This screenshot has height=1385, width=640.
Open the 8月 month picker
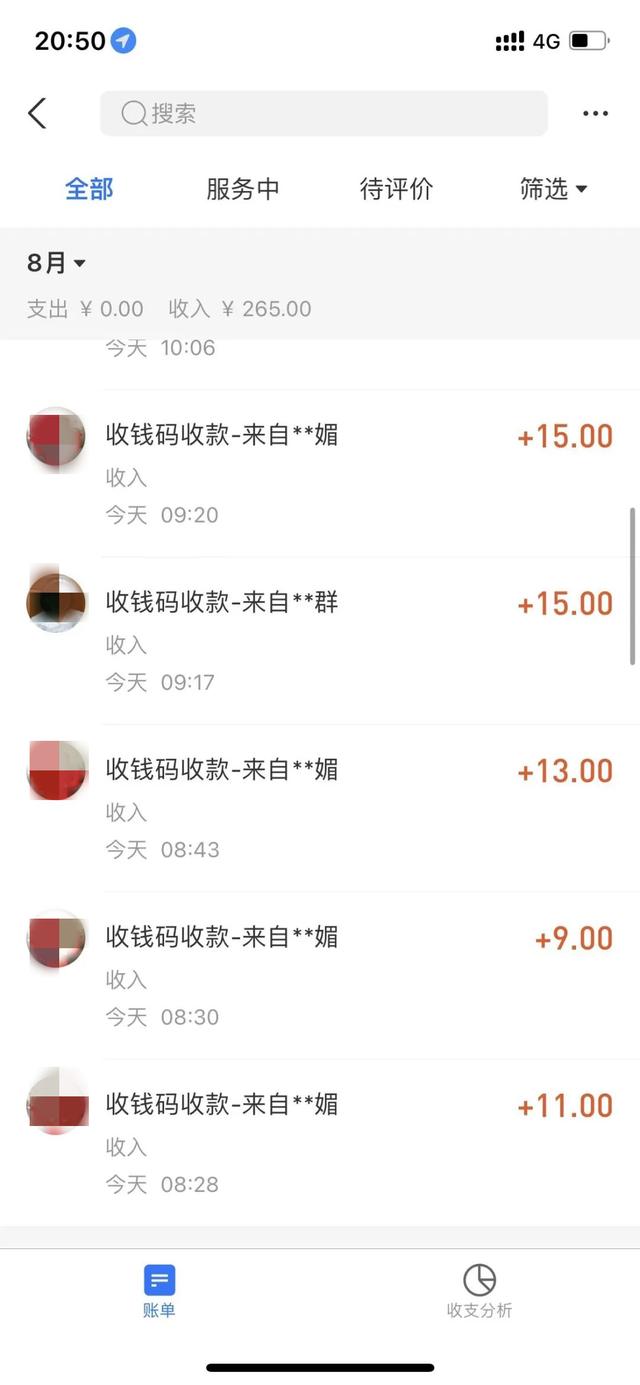point(56,263)
